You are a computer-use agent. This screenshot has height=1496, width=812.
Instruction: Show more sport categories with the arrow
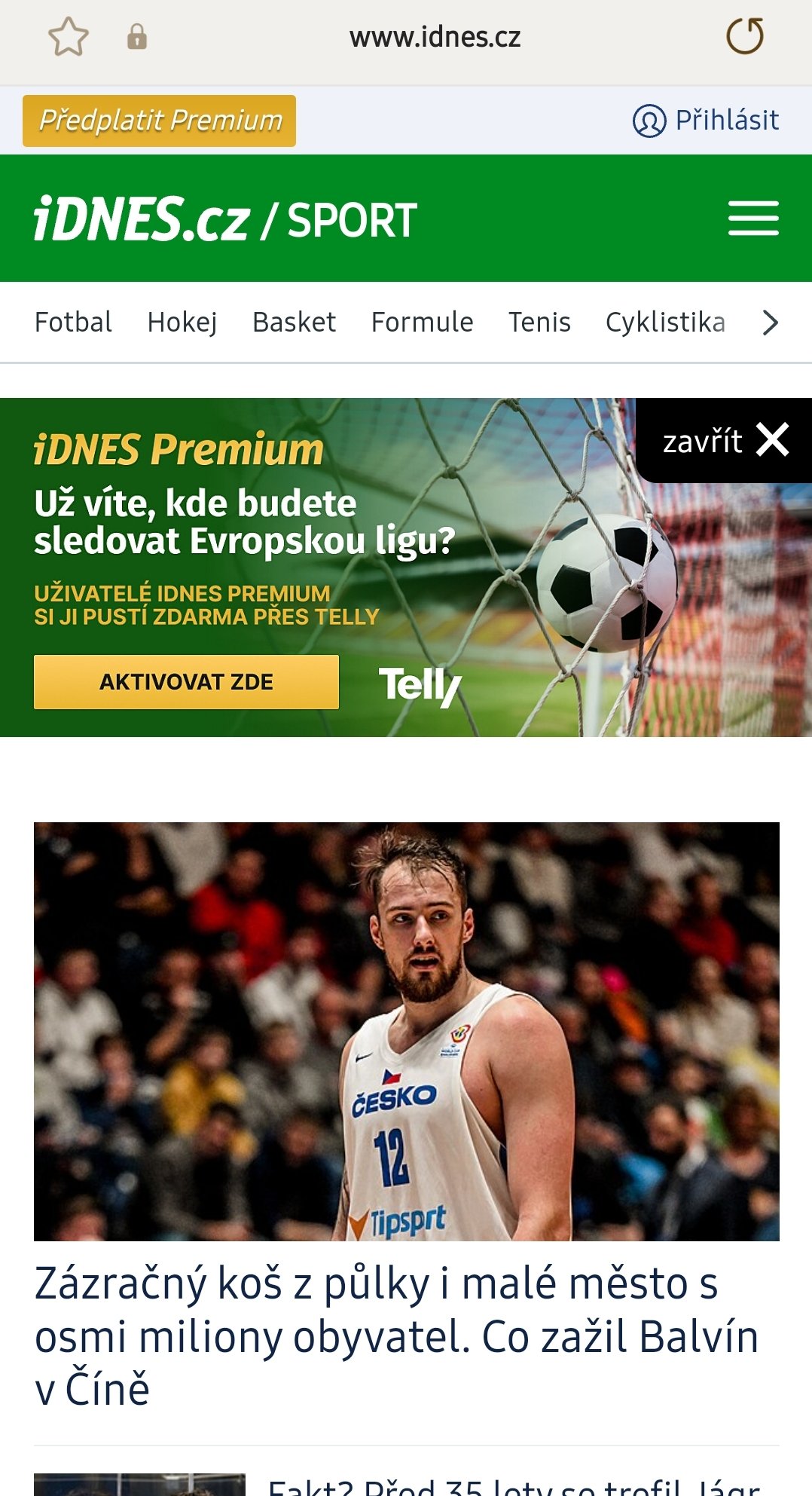[769, 323]
